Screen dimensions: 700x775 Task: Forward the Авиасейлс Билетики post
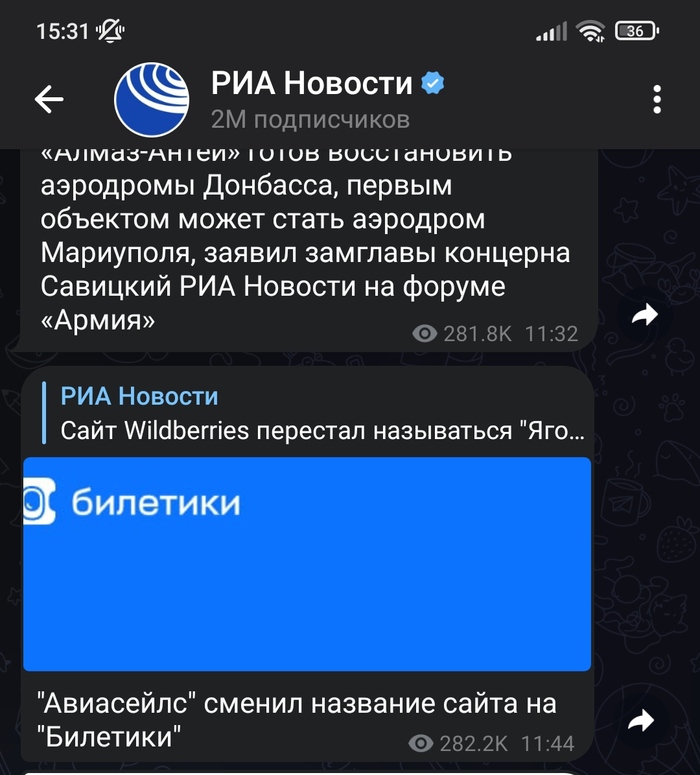(x=640, y=720)
